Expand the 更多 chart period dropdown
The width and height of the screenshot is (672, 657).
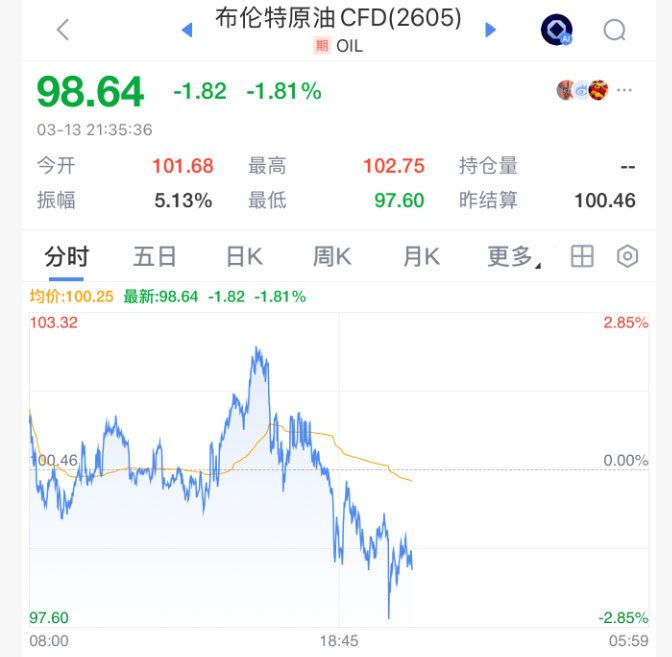click(513, 257)
